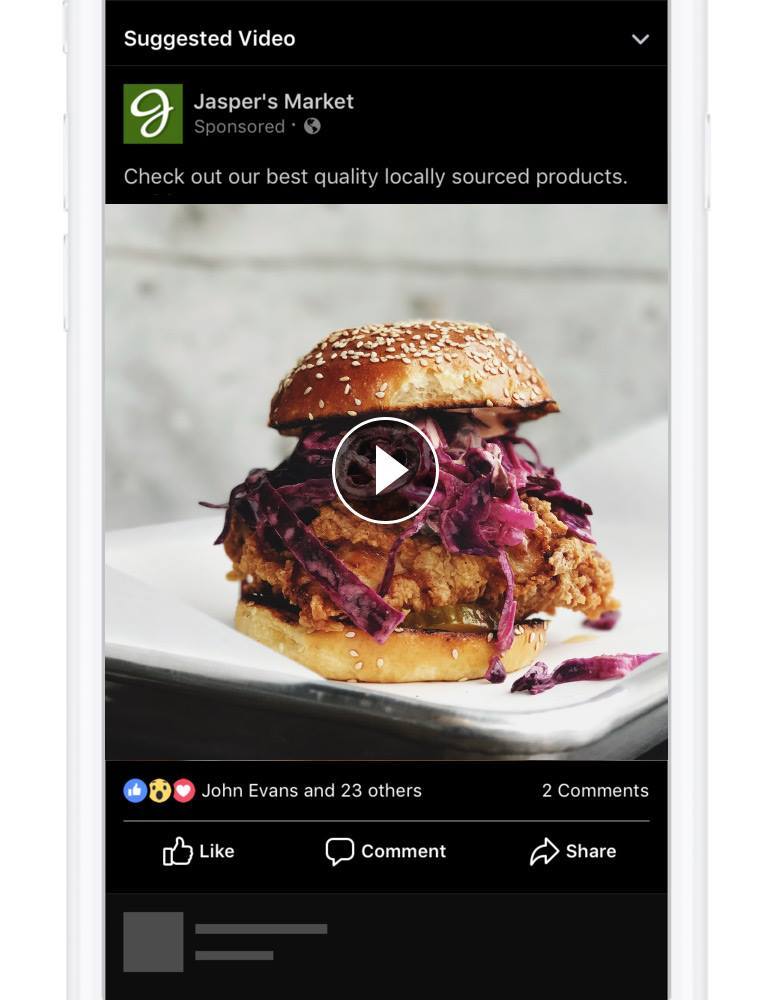Open Jasper's Market profile picture
This screenshot has width=775, height=1000.
(153, 114)
